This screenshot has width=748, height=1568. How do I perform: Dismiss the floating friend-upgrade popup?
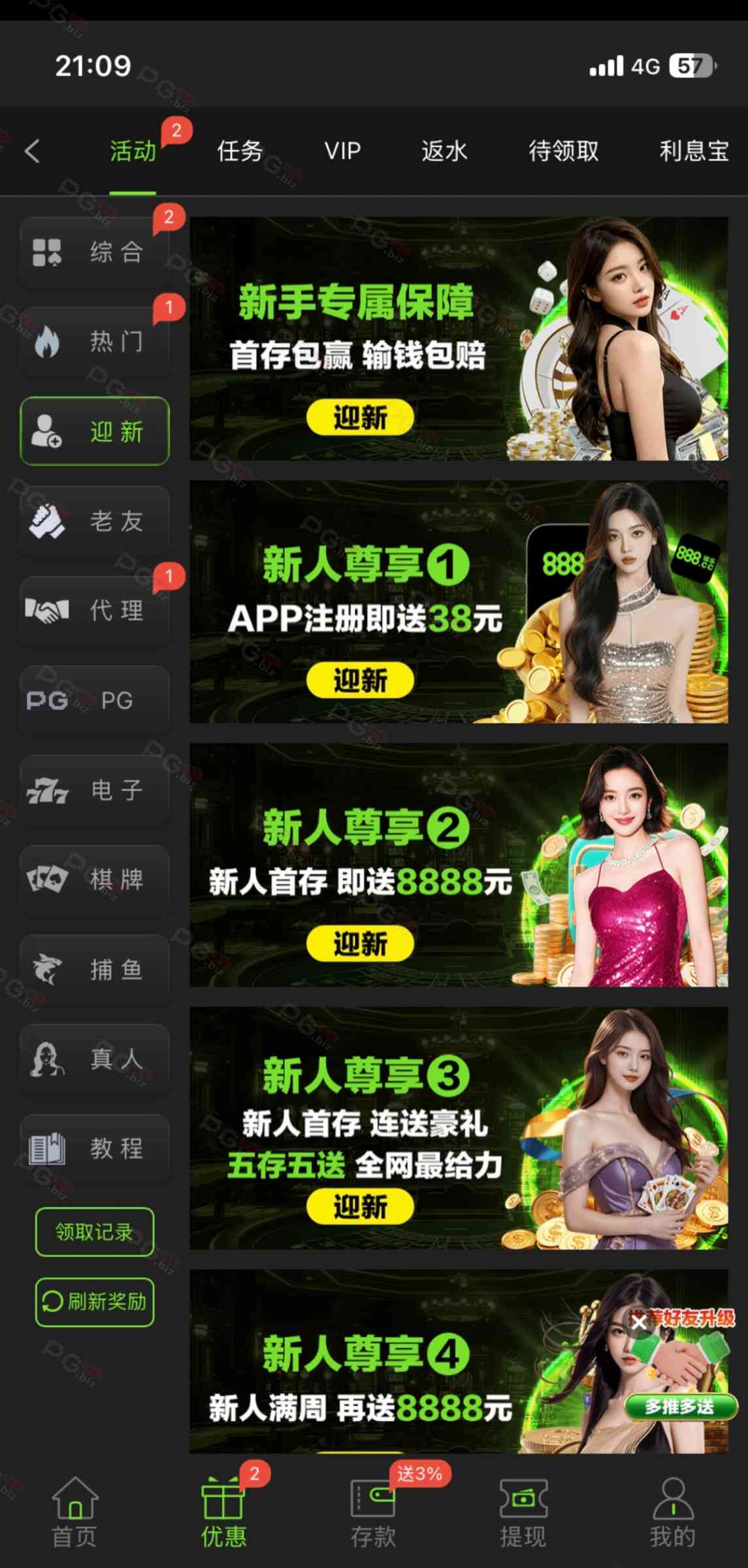click(x=638, y=1322)
